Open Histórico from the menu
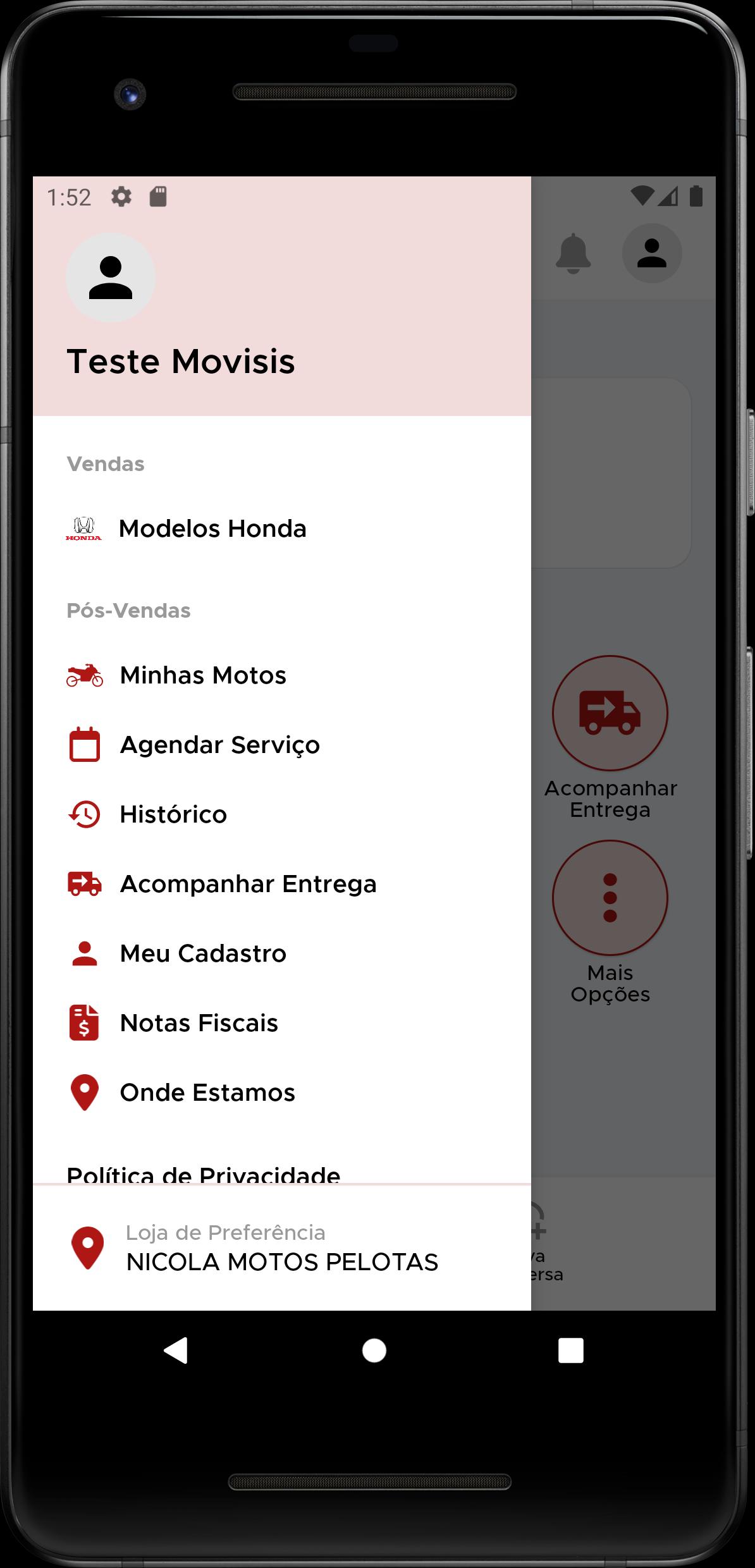The width and height of the screenshot is (755, 1568). click(282, 814)
